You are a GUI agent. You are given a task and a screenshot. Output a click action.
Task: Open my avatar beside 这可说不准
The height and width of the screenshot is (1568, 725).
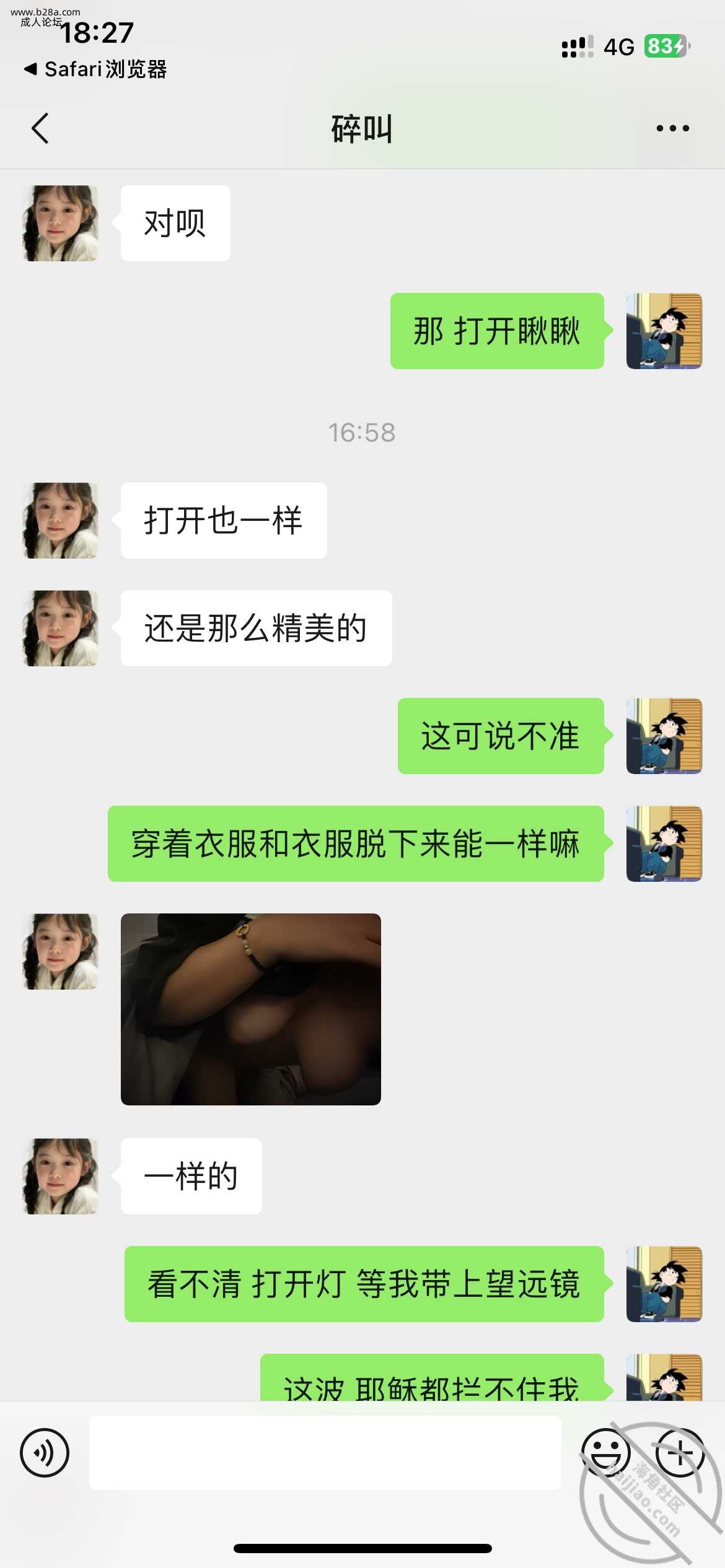pos(664,736)
